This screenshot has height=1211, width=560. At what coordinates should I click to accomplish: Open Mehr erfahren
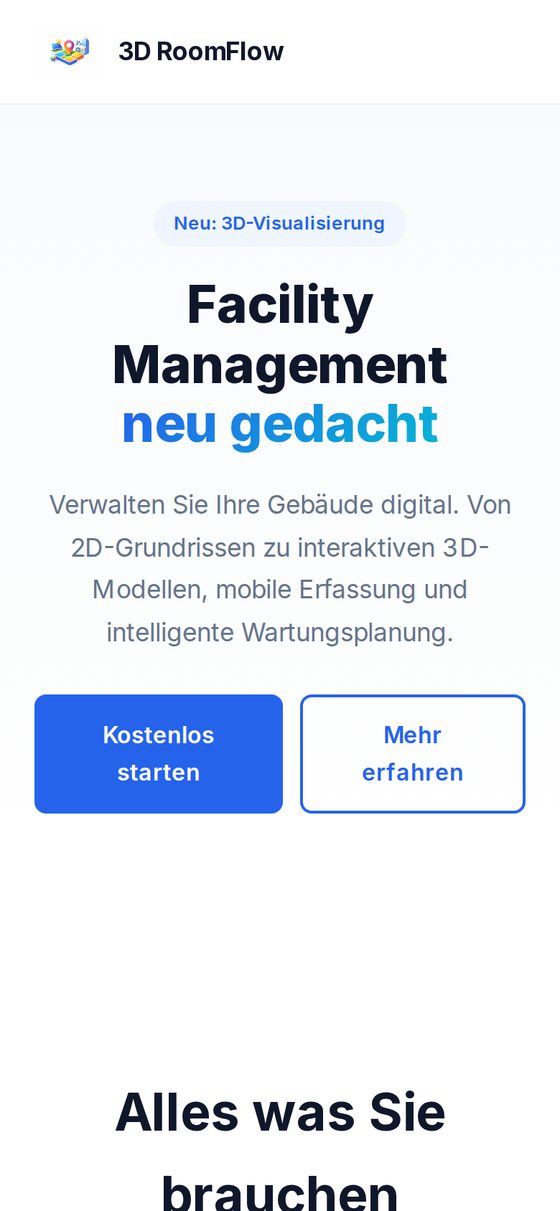point(412,754)
